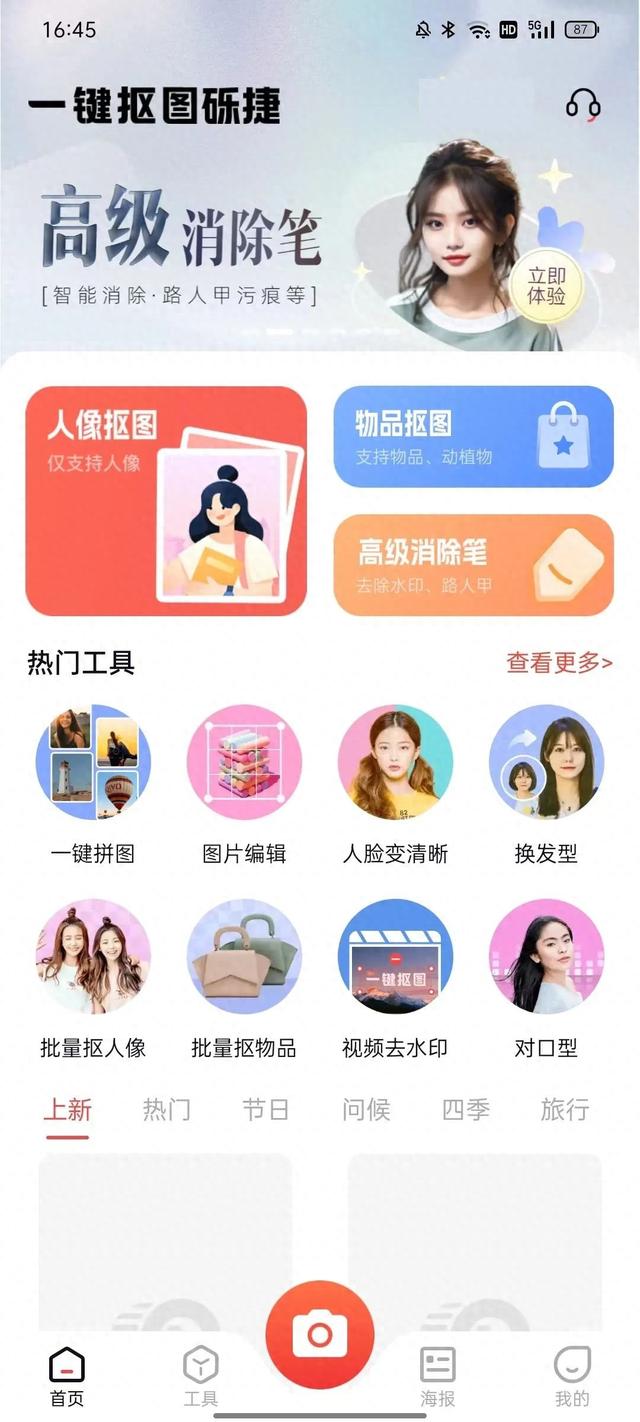Open the 我的 tab
Screen dimensions: 640x1422
point(572,1376)
